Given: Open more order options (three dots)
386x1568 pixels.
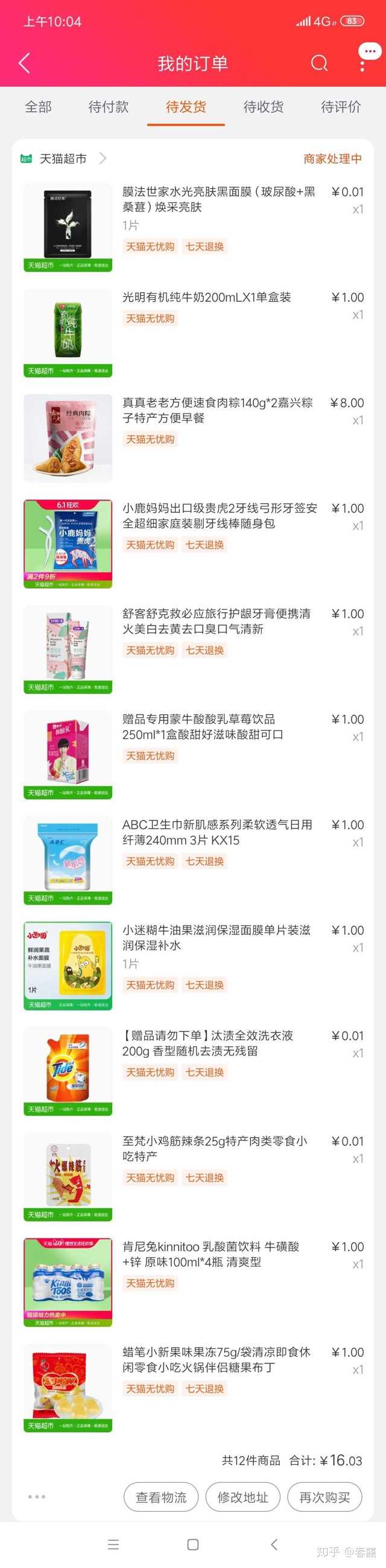Looking at the screenshot, I should pyautogui.click(x=36, y=1496).
